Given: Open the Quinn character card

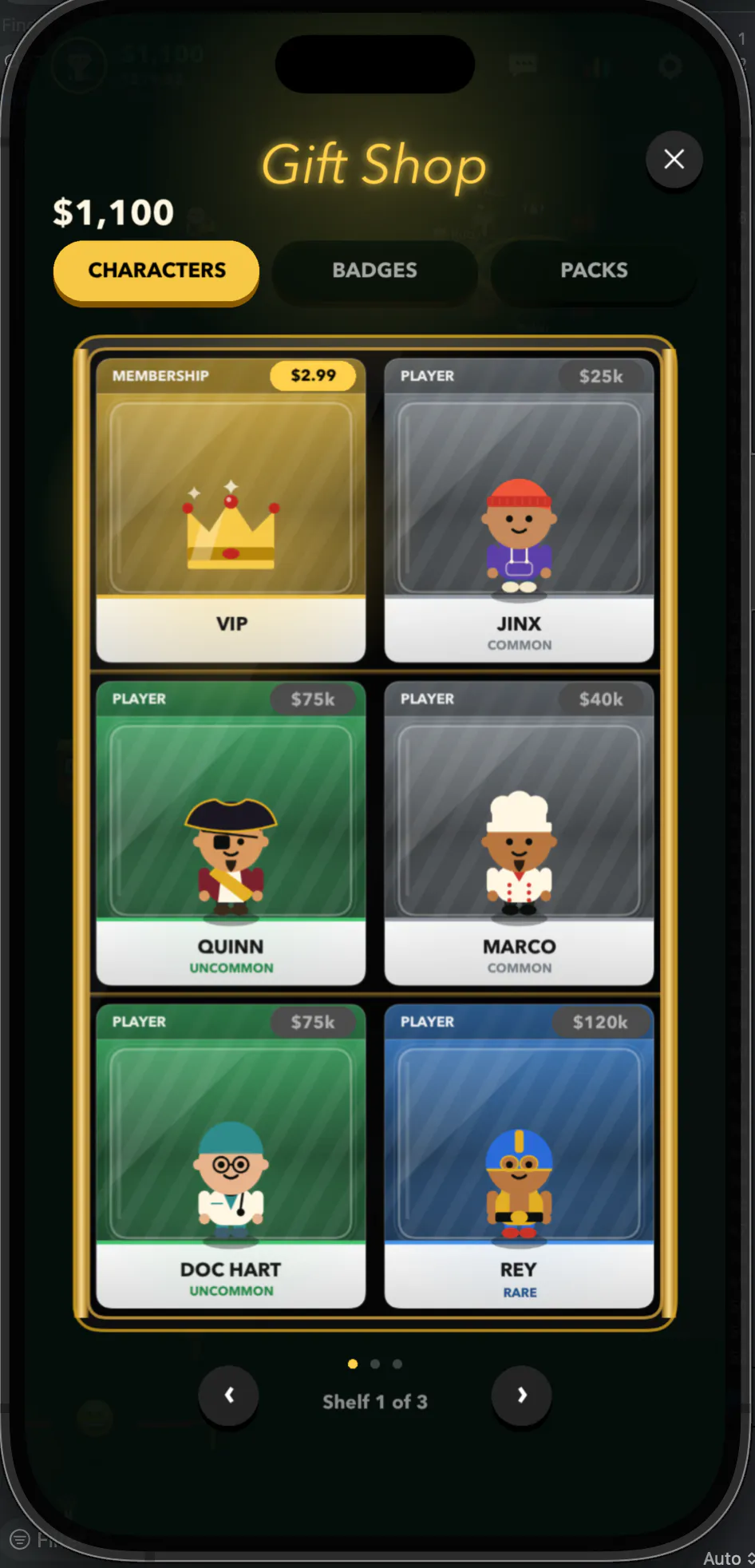Looking at the screenshot, I should click(x=231, y=833).
